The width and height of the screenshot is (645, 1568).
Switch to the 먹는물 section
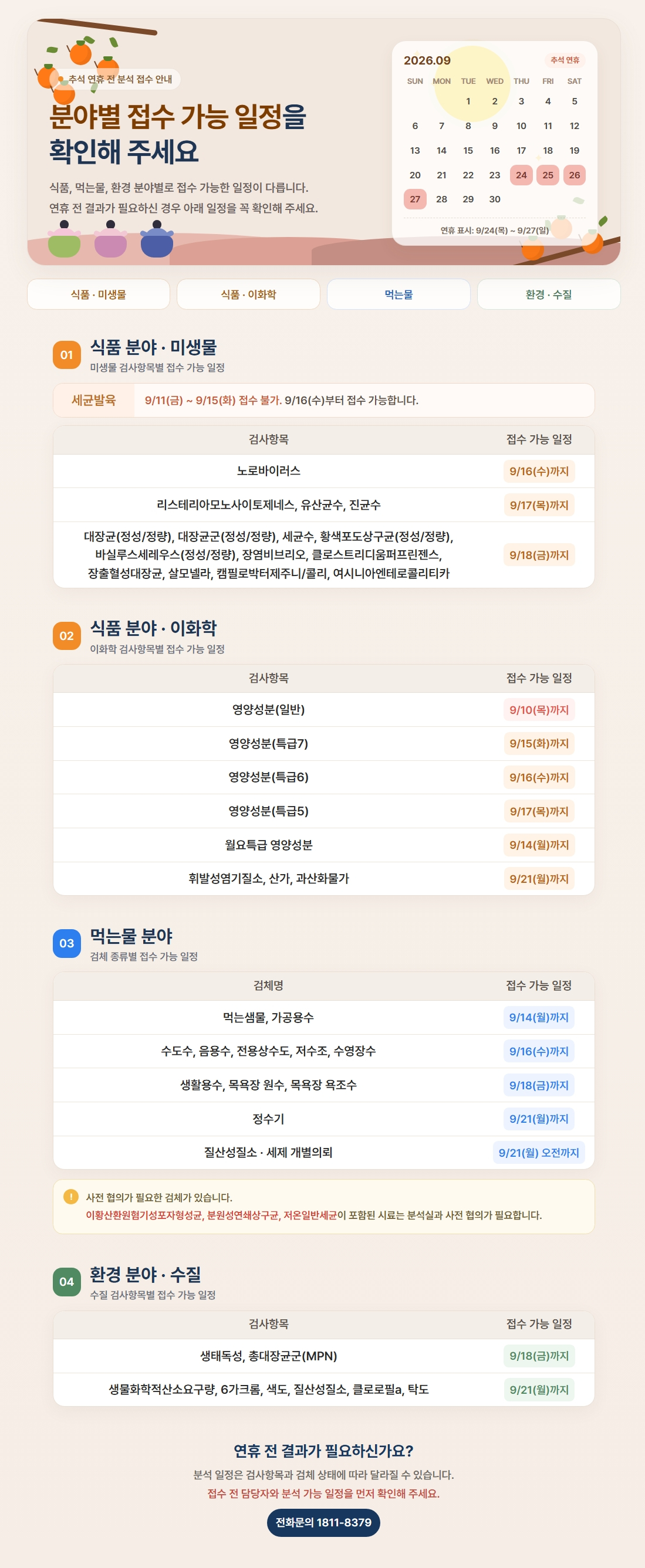pos(399,294)
